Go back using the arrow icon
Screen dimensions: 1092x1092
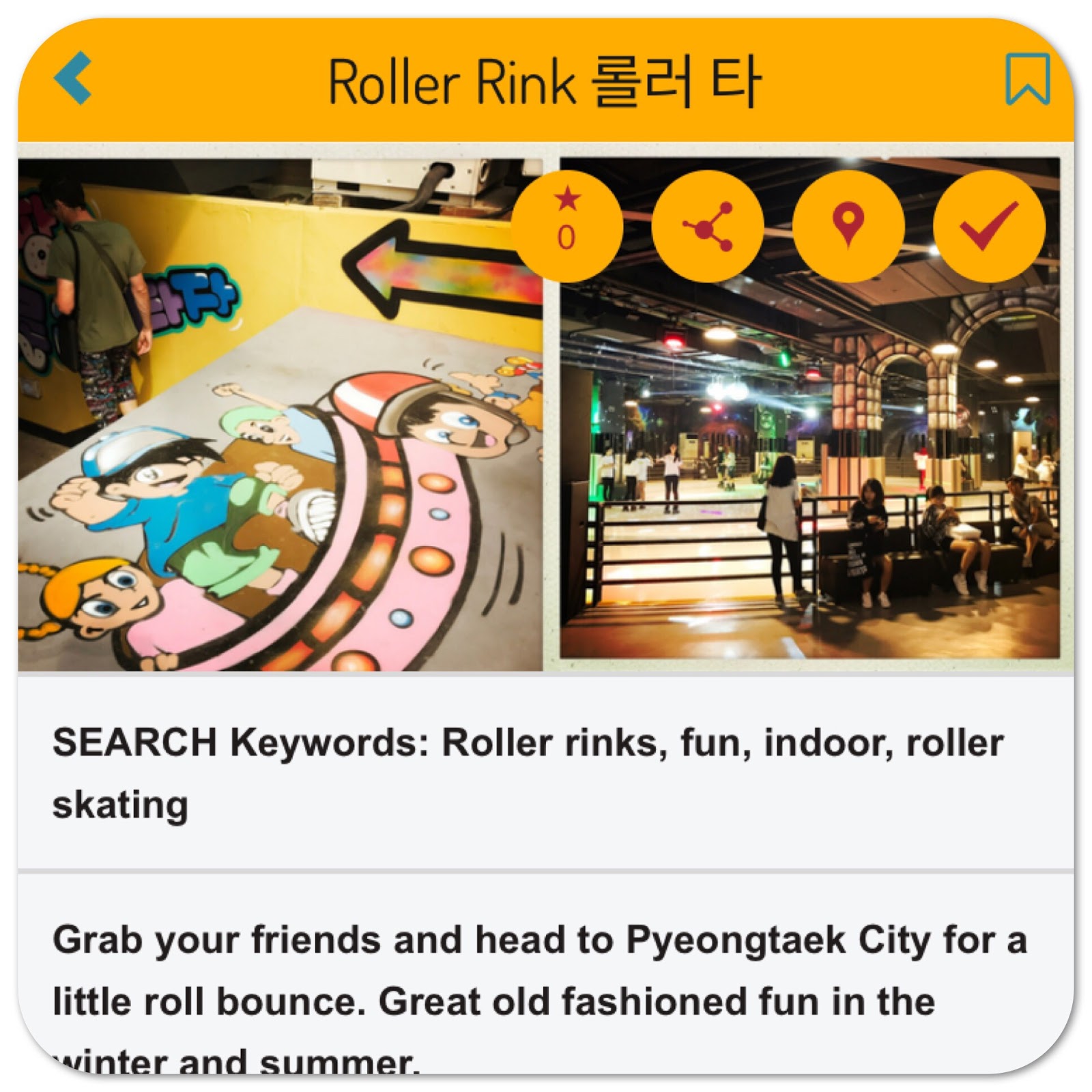click(73, 78)
